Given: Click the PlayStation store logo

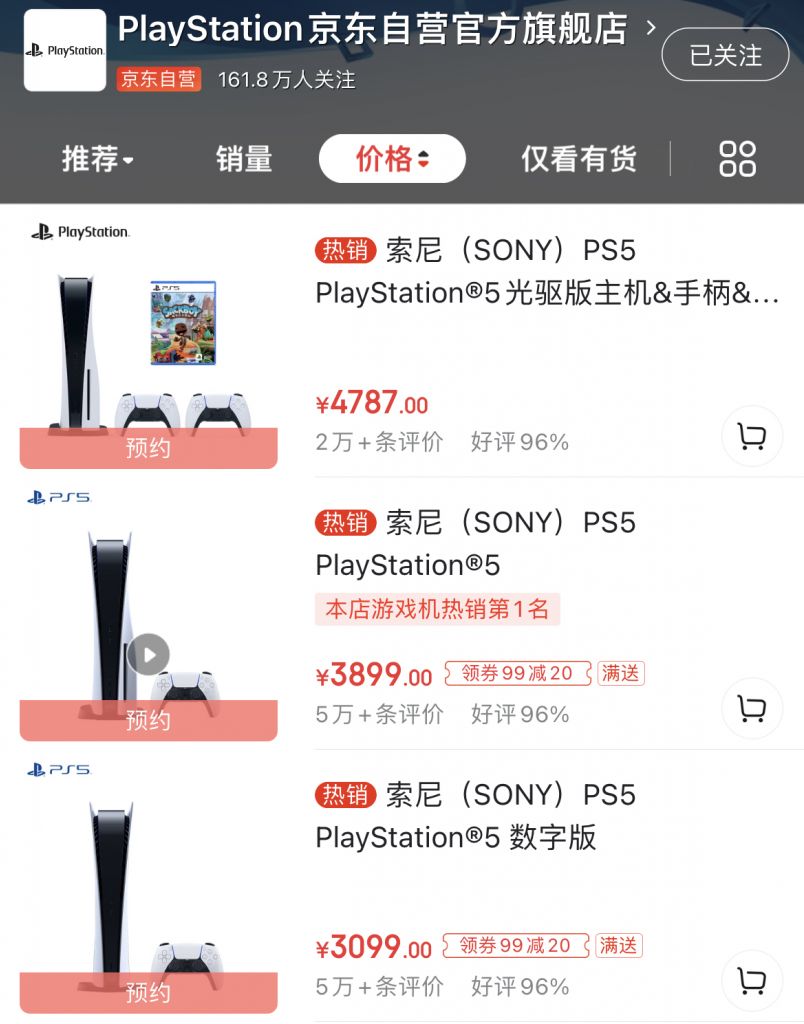Looking at the screenshot, I should (x=63, y=52).
